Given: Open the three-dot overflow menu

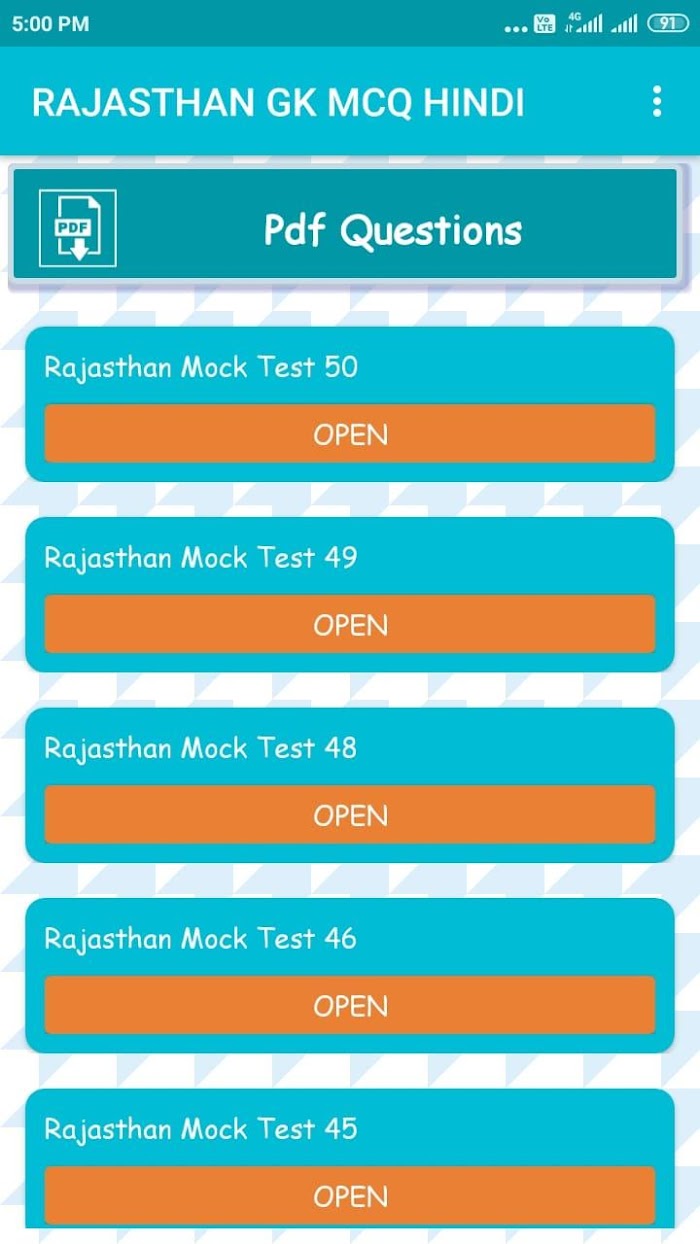Looking at the screenshot, I should [656, 102].
